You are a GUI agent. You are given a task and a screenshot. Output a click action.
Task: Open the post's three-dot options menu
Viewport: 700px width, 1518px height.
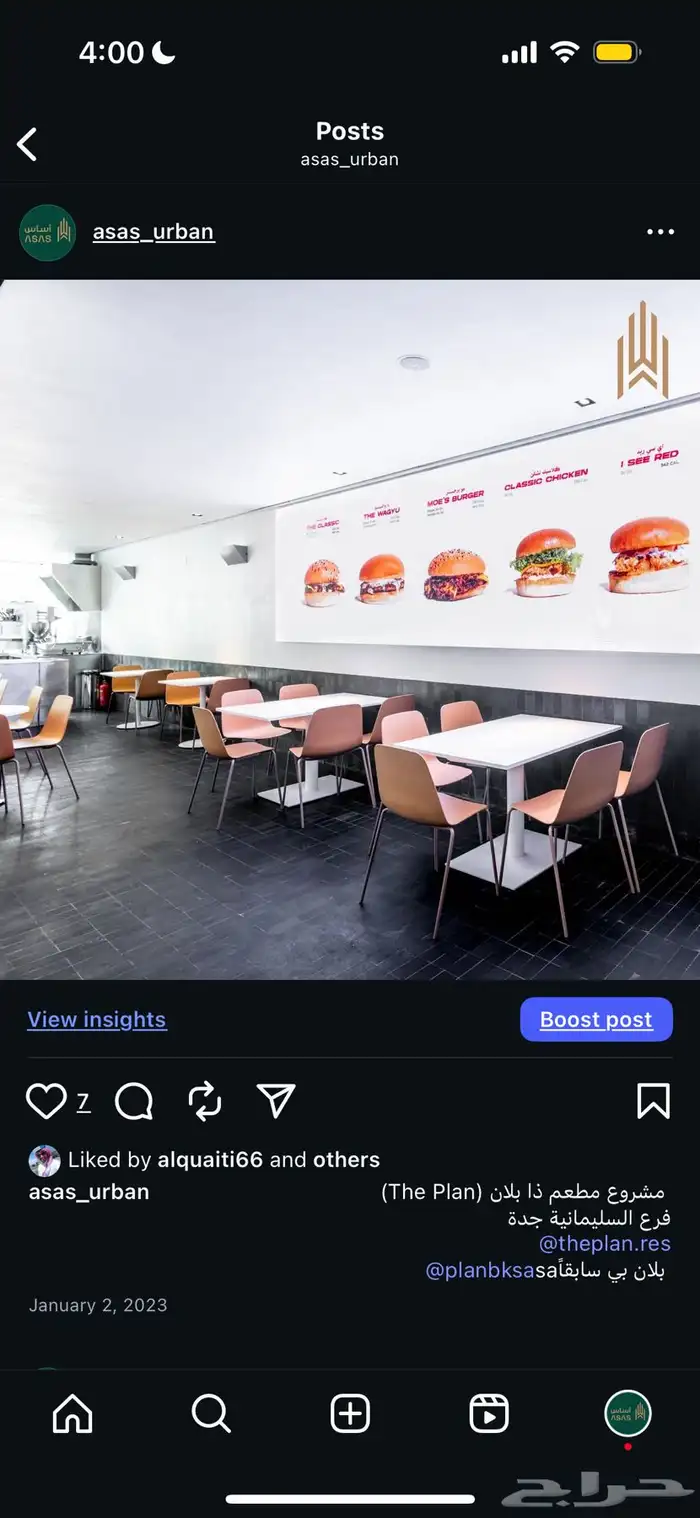click(660, 232)
